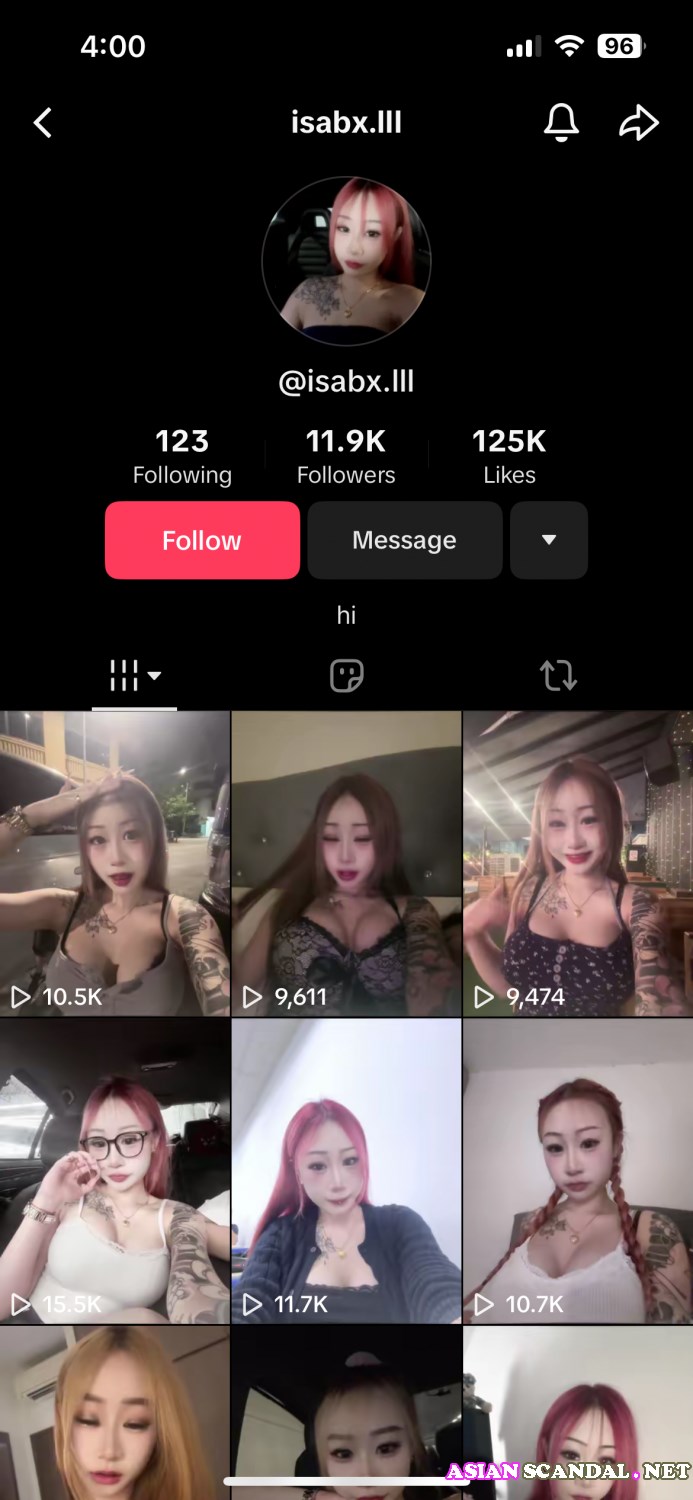The image size is (693, 1500).
Task: Message this user
Action: click(x=404, y=540)
